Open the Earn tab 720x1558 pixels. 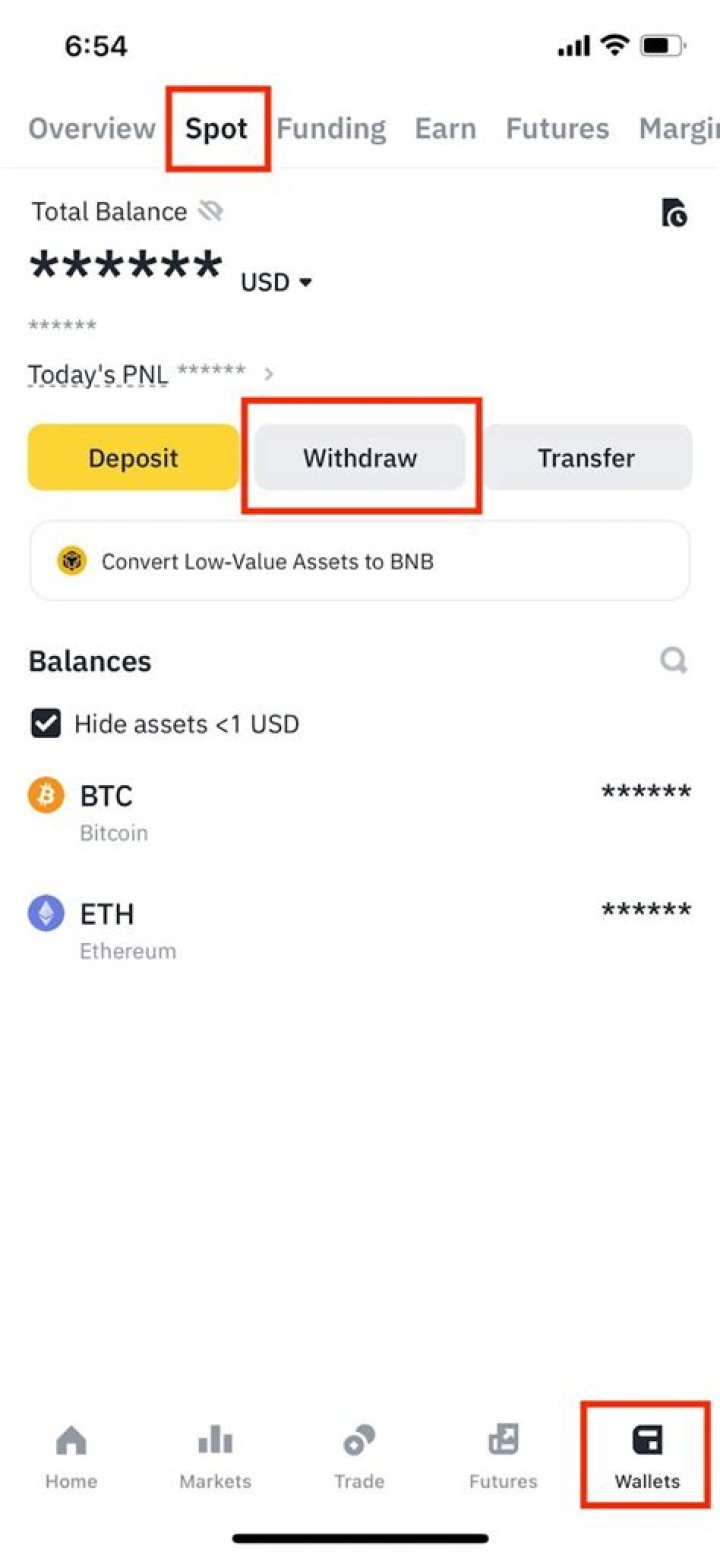coord(445,128)
